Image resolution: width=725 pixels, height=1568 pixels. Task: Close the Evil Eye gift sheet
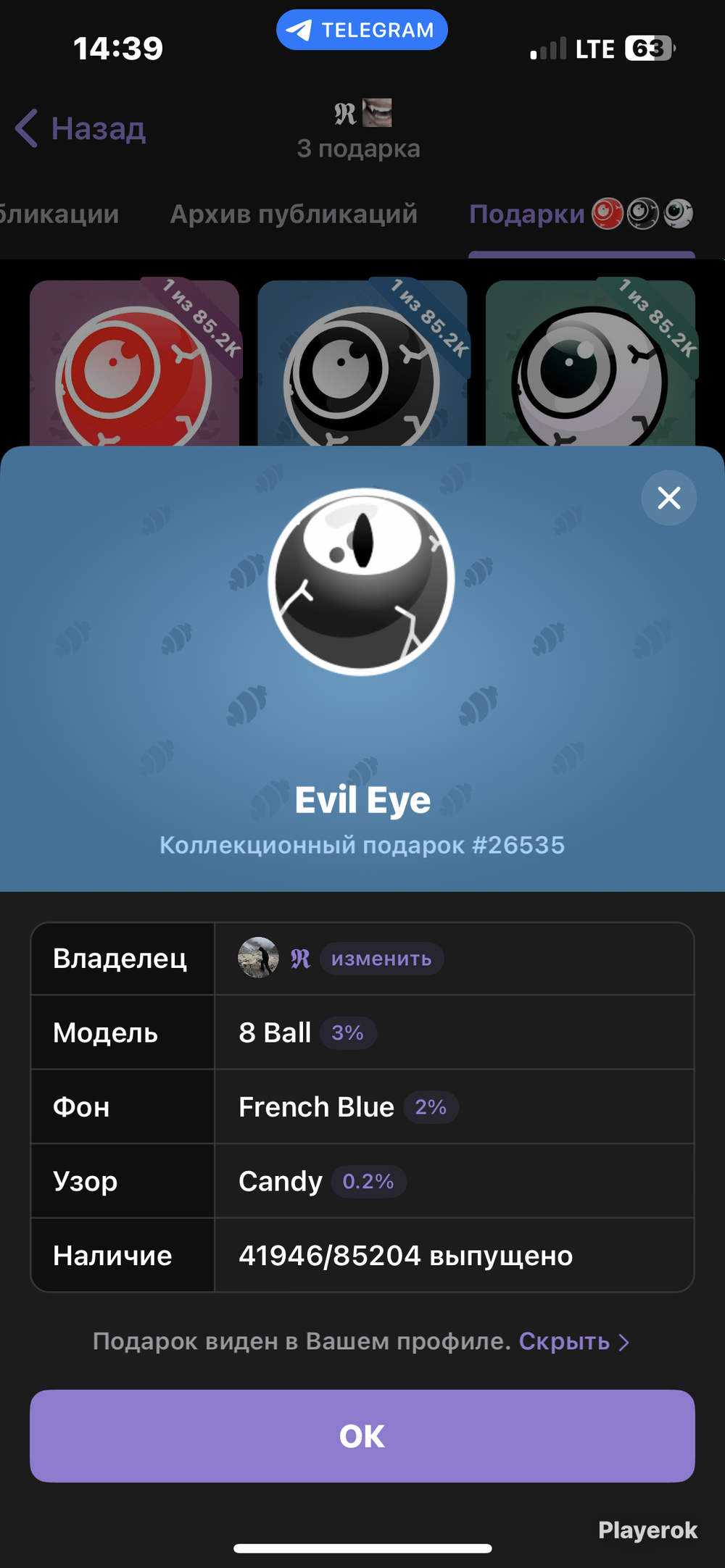pyautogui.click(x=668, y=498)
